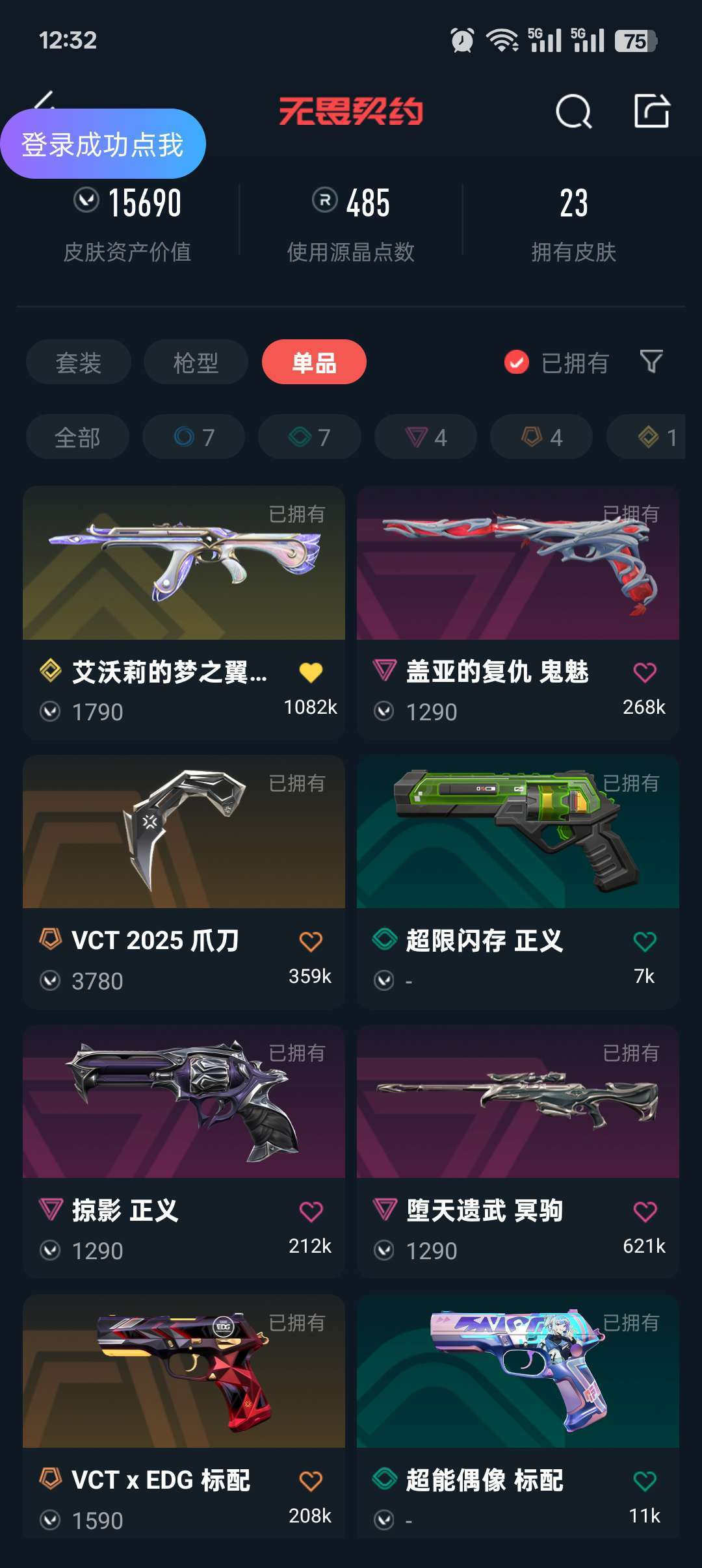Select the 全部 rarity chip
The width and height of the screenshot is (702, 1568).
click(x=77, y=437)
